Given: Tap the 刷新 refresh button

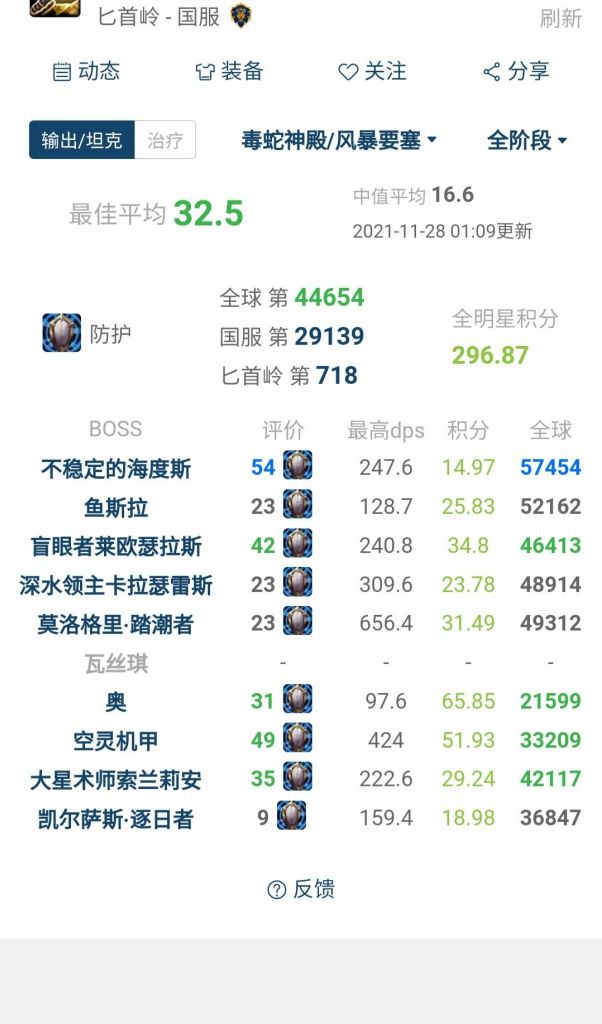Looking at the screenshot, I should click(x=560, y=18).
